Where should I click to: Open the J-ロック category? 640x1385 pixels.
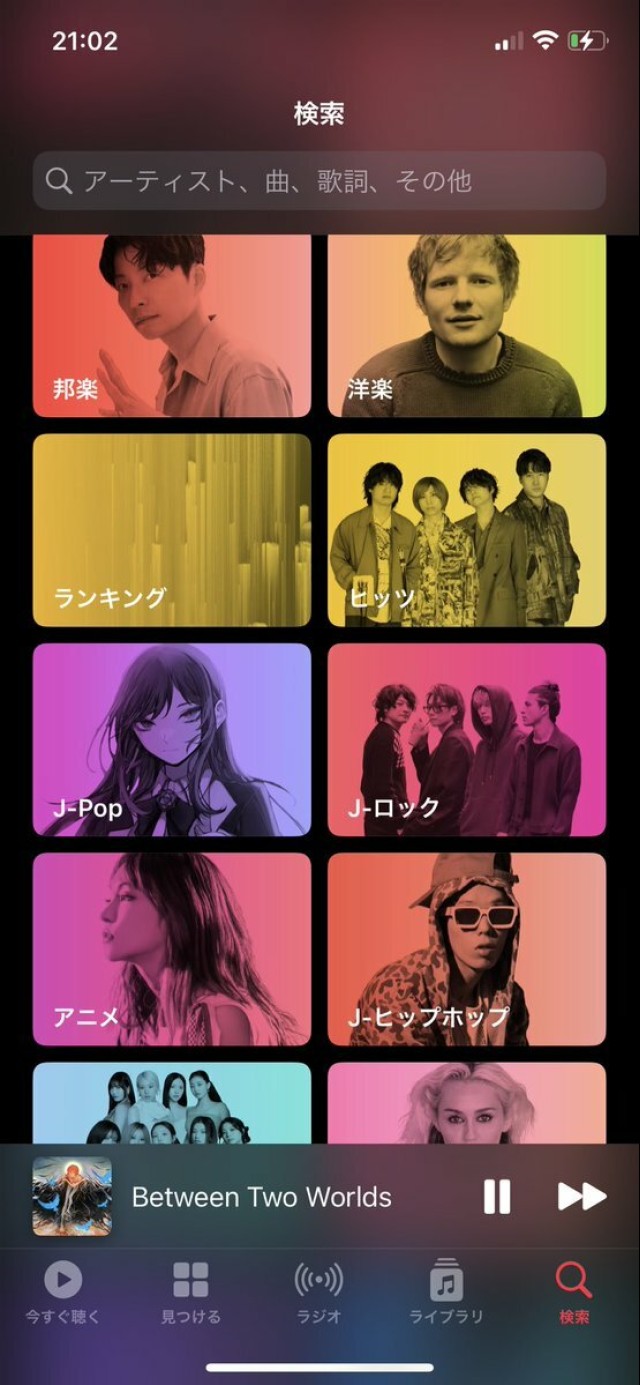[467, 740]
